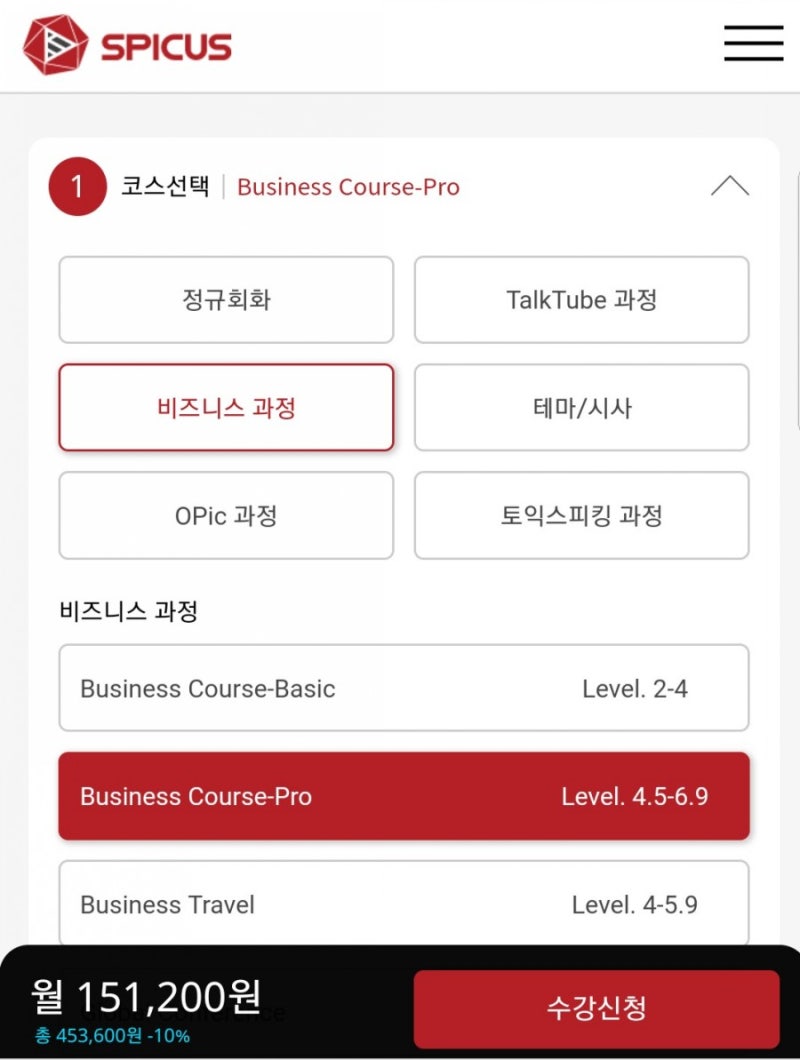Collapse the 코스선택 section
Screen dimensions: 800x1060
click(x=730, y=185)
